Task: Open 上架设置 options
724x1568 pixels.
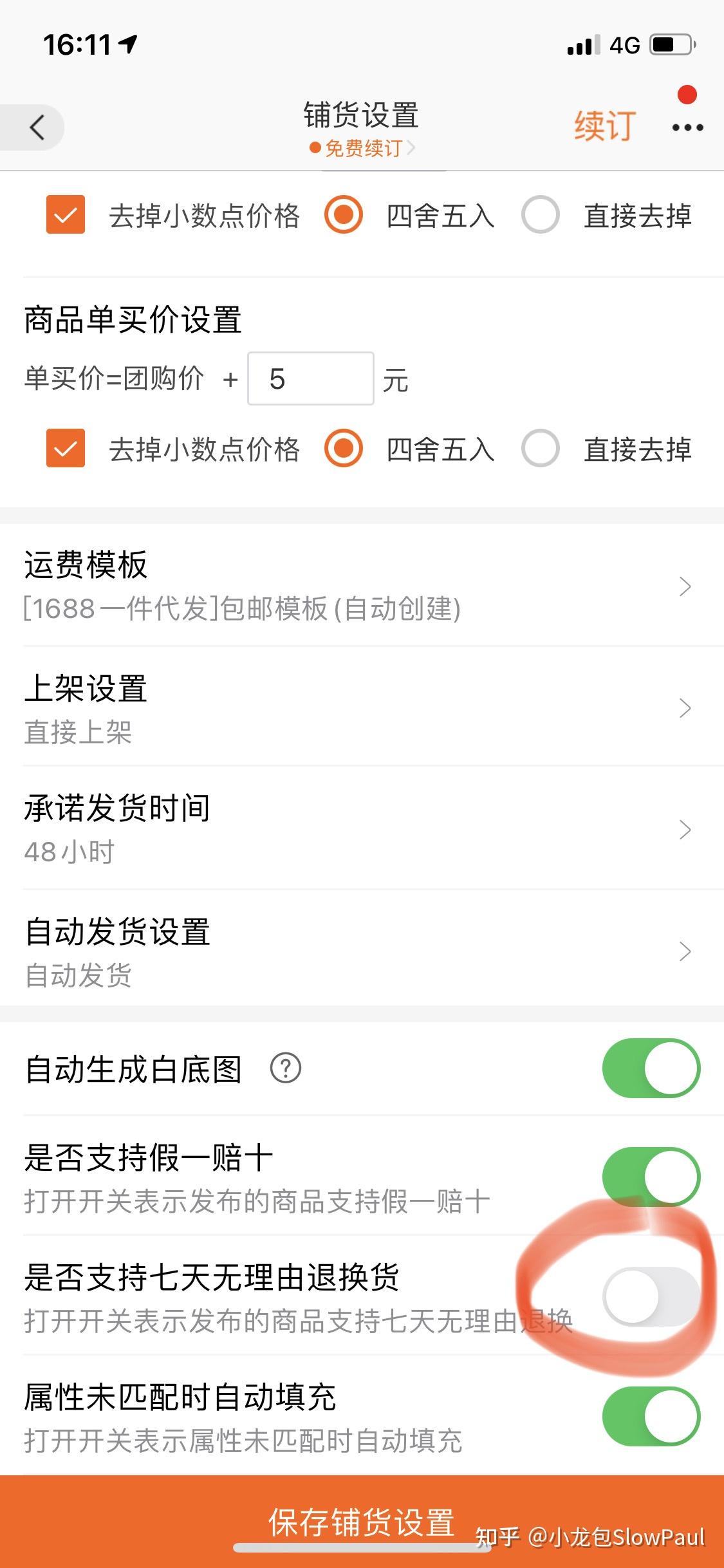Action: coord(362,708)
